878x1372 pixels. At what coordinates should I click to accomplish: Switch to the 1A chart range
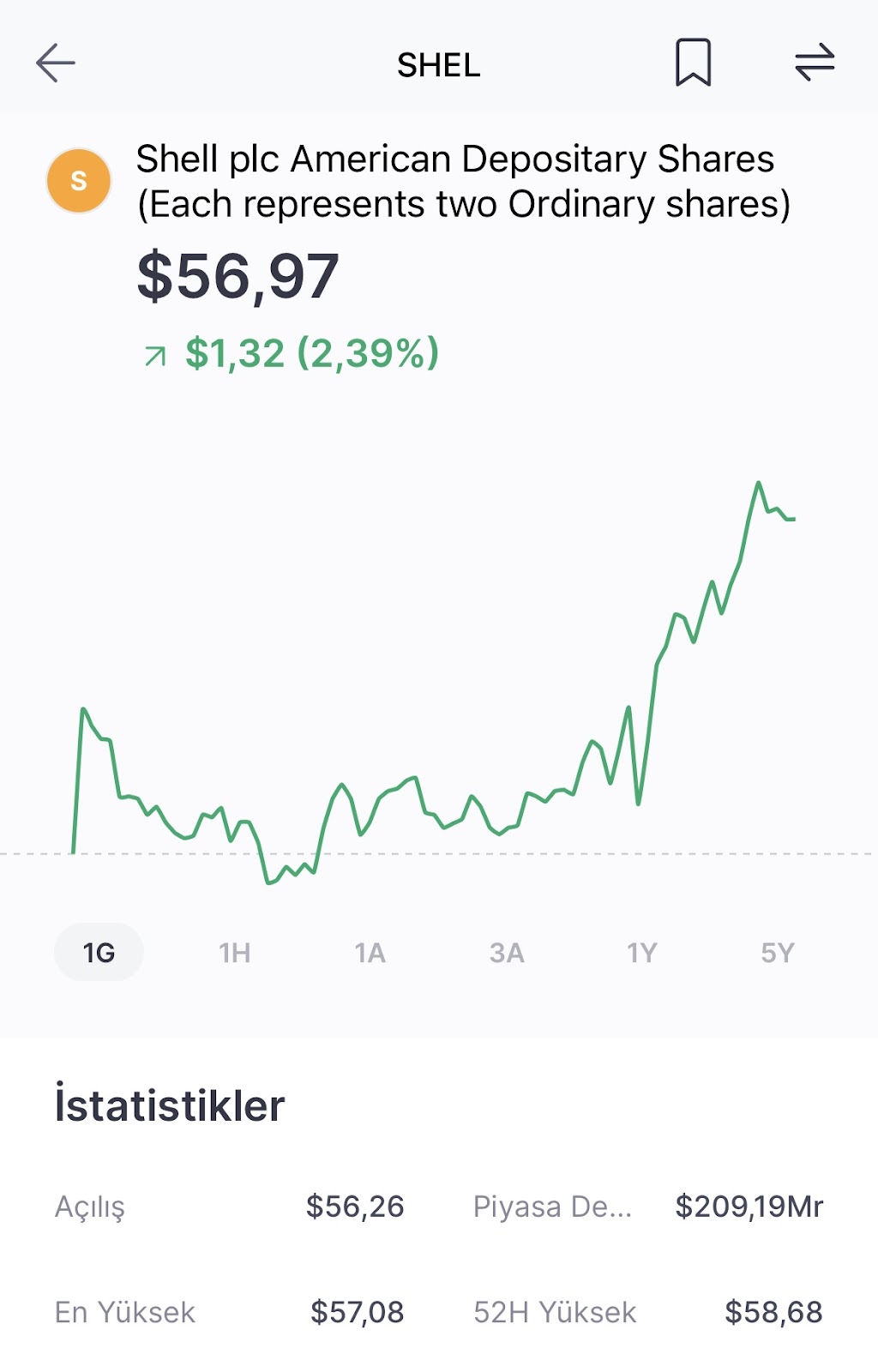[x=370, y=953]
